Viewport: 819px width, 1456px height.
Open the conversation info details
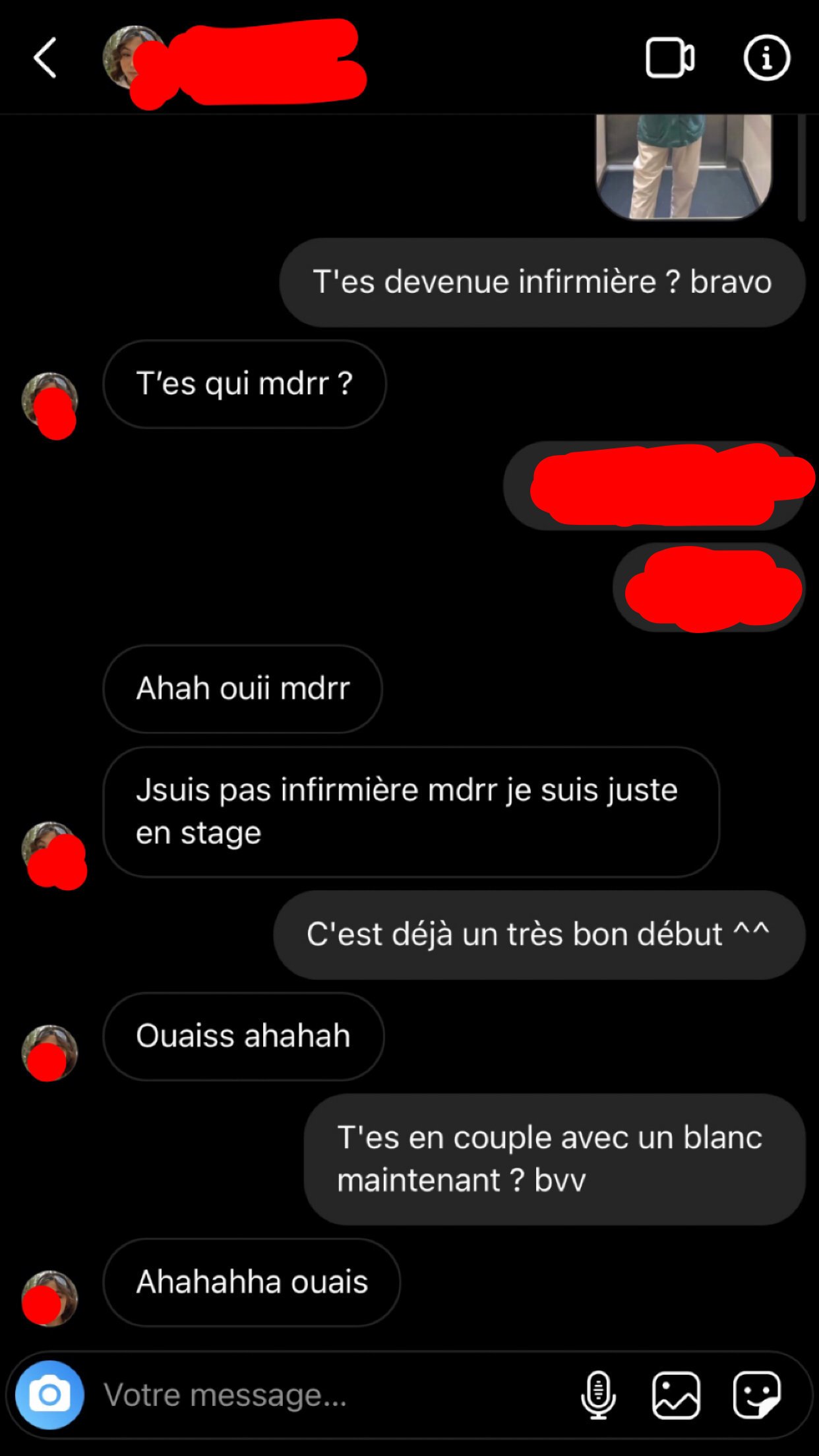pyautogui.click(x=766, y=58)
